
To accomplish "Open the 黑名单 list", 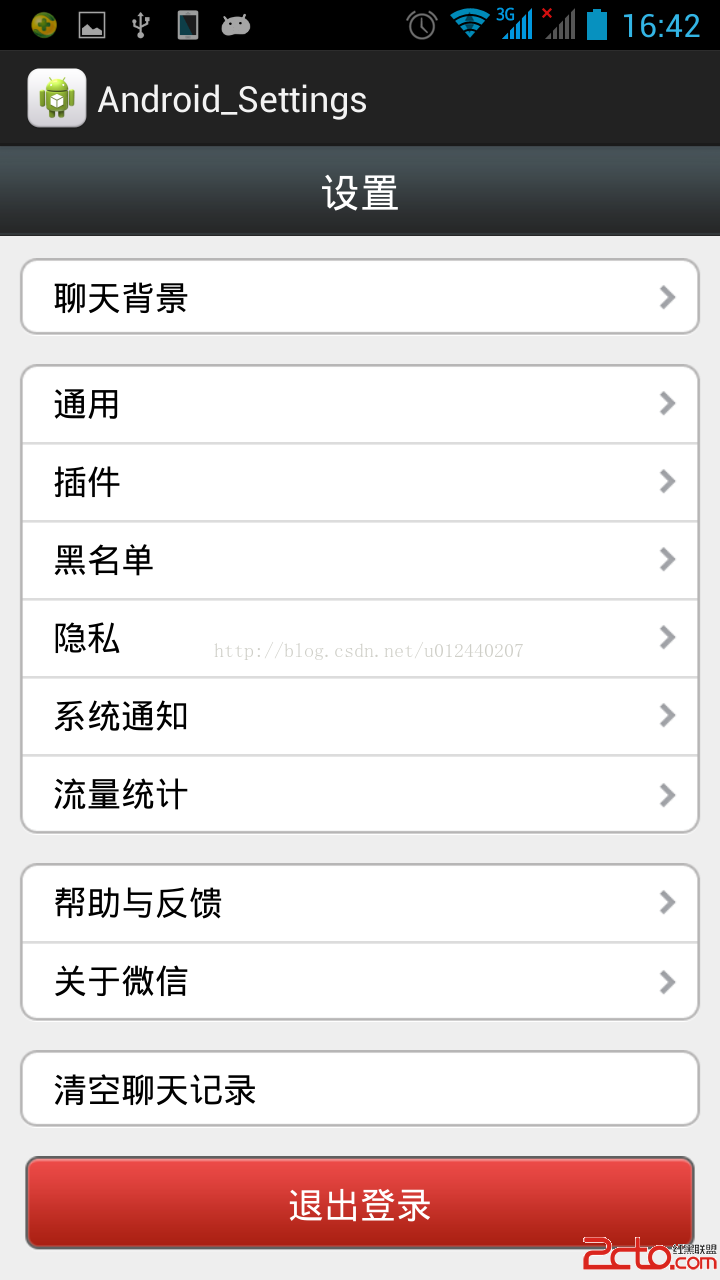I will (360, 560).
